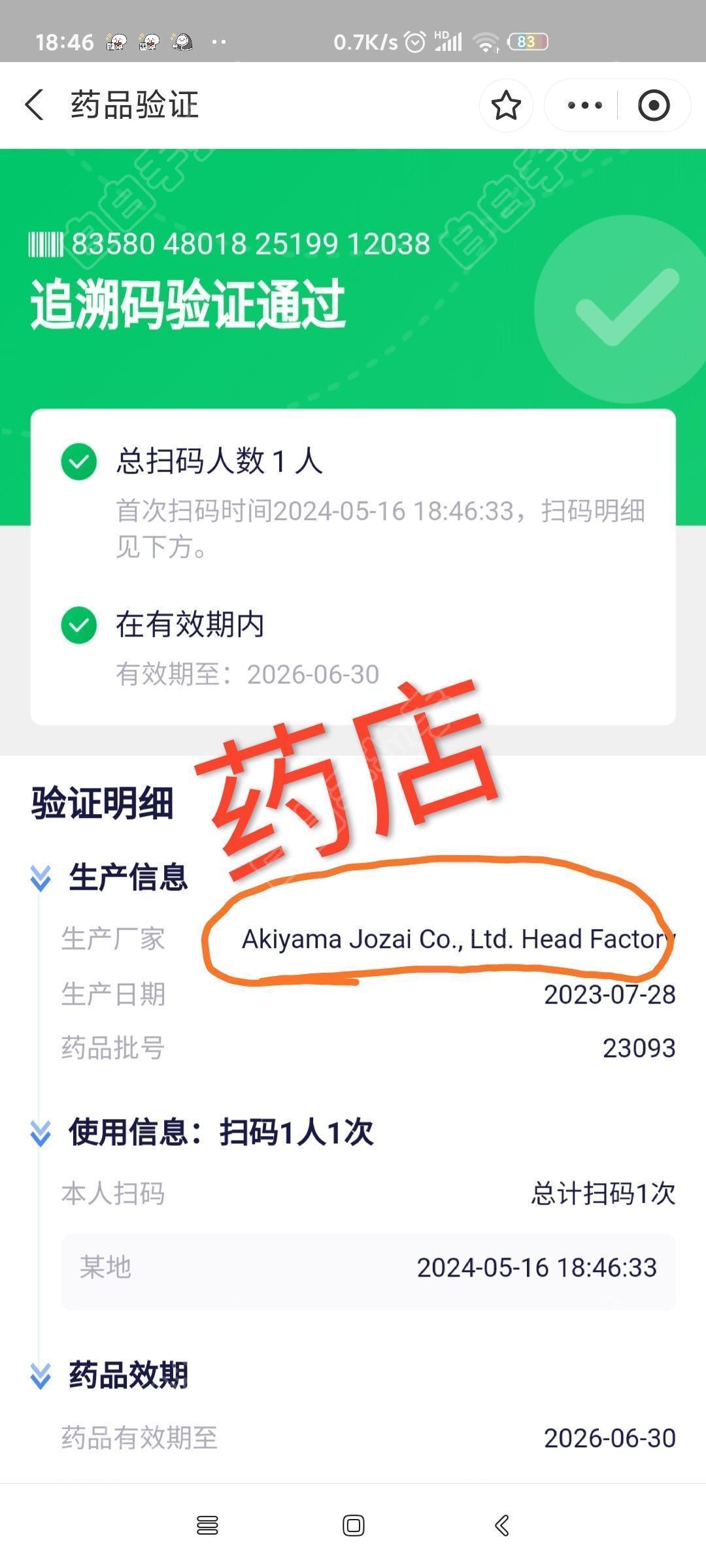The image size is (706, 1568).
Task: Go back from 药品验证 page
Action: pos(35,105)
